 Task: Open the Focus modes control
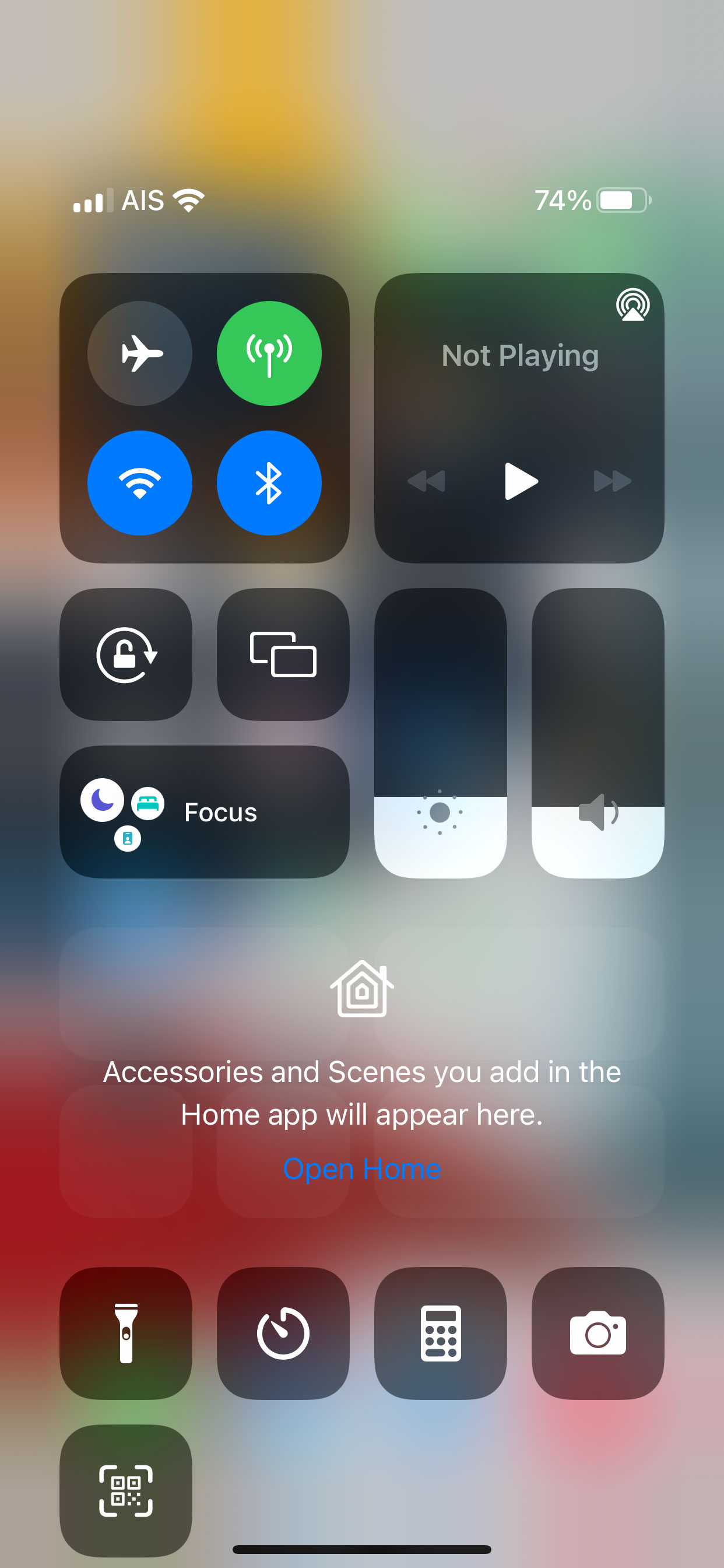click(x=205, y=811)
